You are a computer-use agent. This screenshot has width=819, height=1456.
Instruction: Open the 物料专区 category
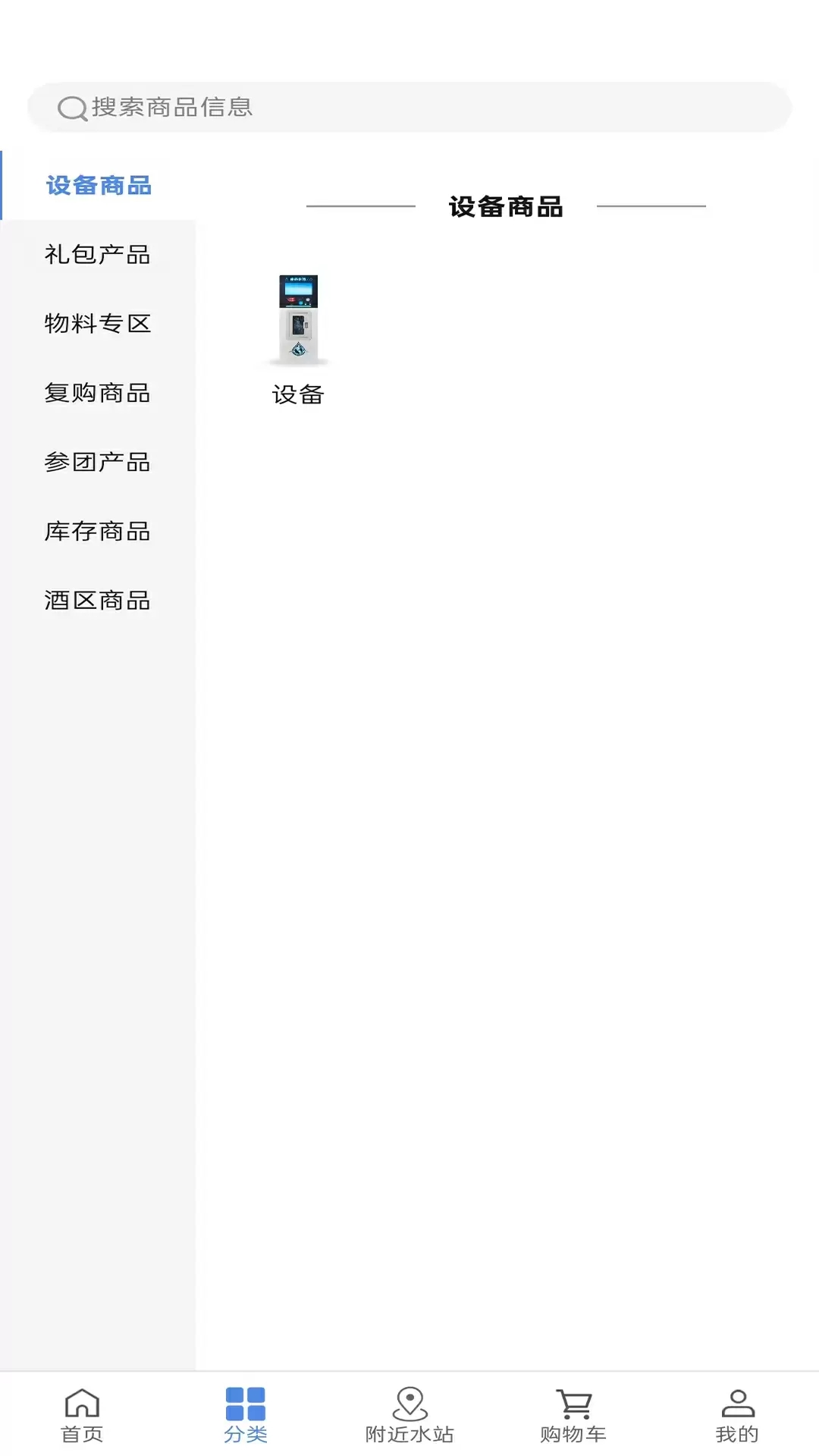pos(98,324)
